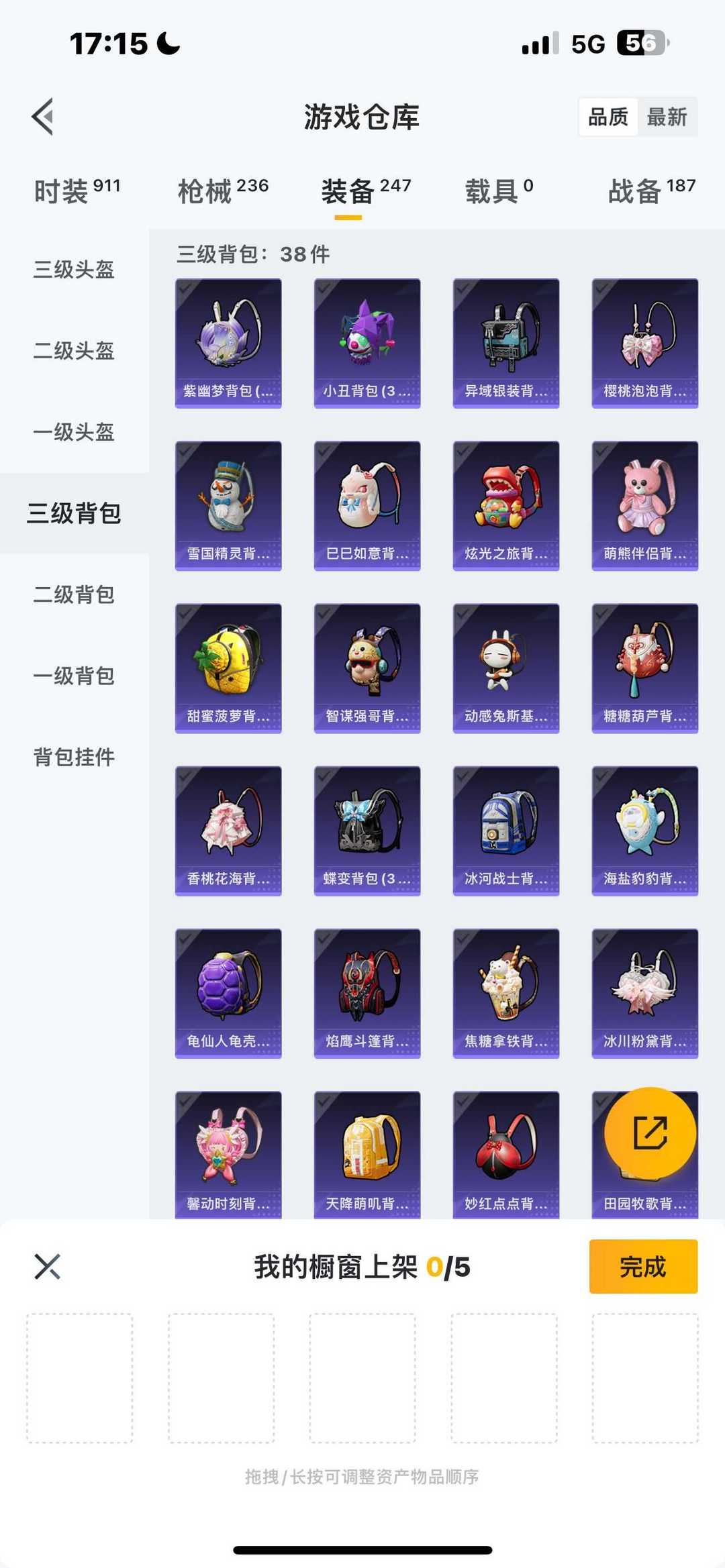Select the 小丑背包 item

(x=367, y=343)
